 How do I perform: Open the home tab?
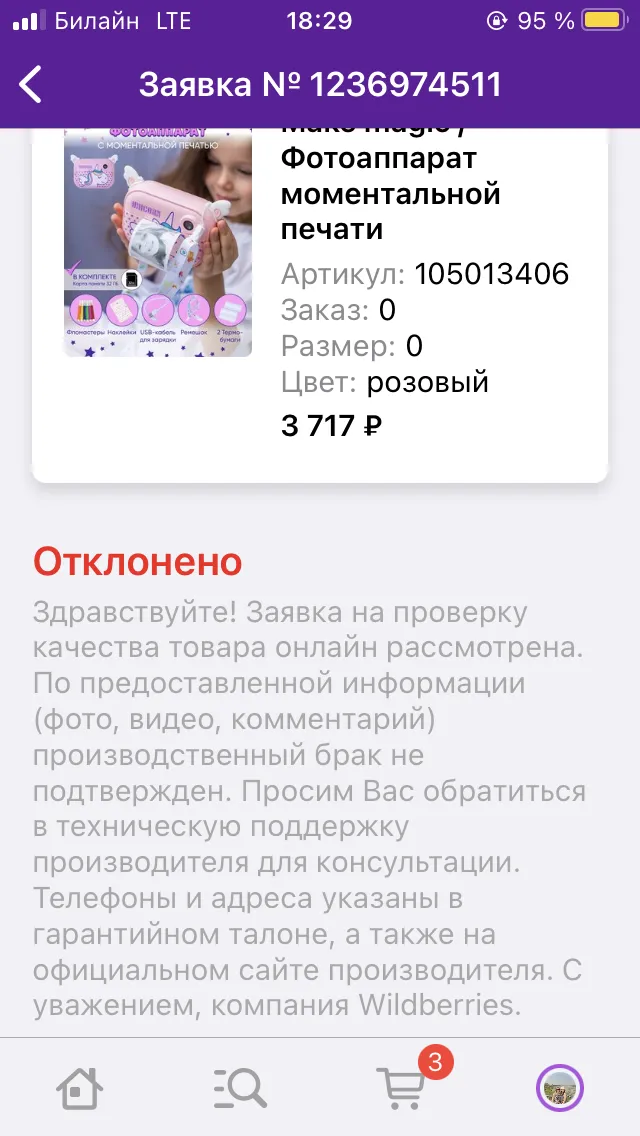[80, 1088]
